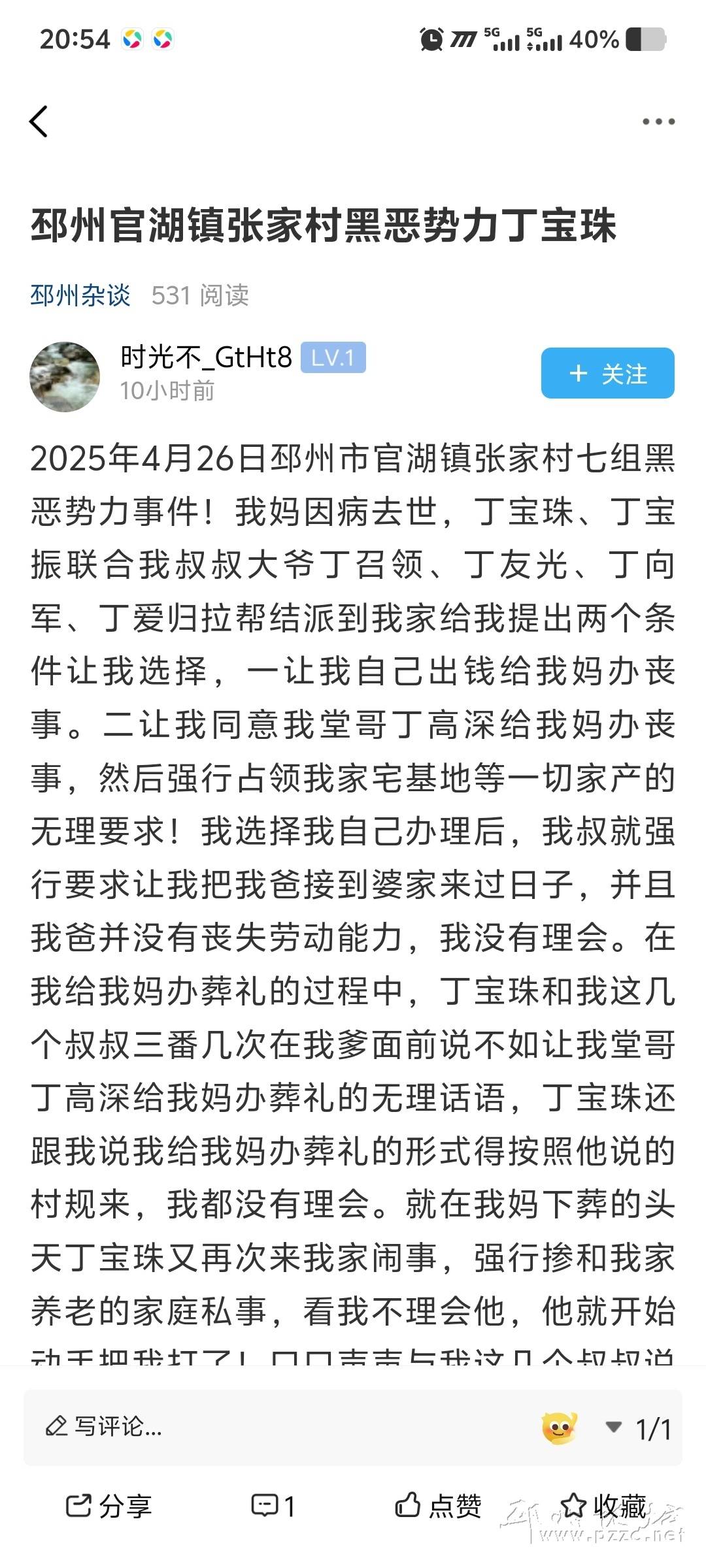Viewport: 706px width, 1568px height.
Task: Open the three-dot overflow menu
Action: click(x=658, y=122)
